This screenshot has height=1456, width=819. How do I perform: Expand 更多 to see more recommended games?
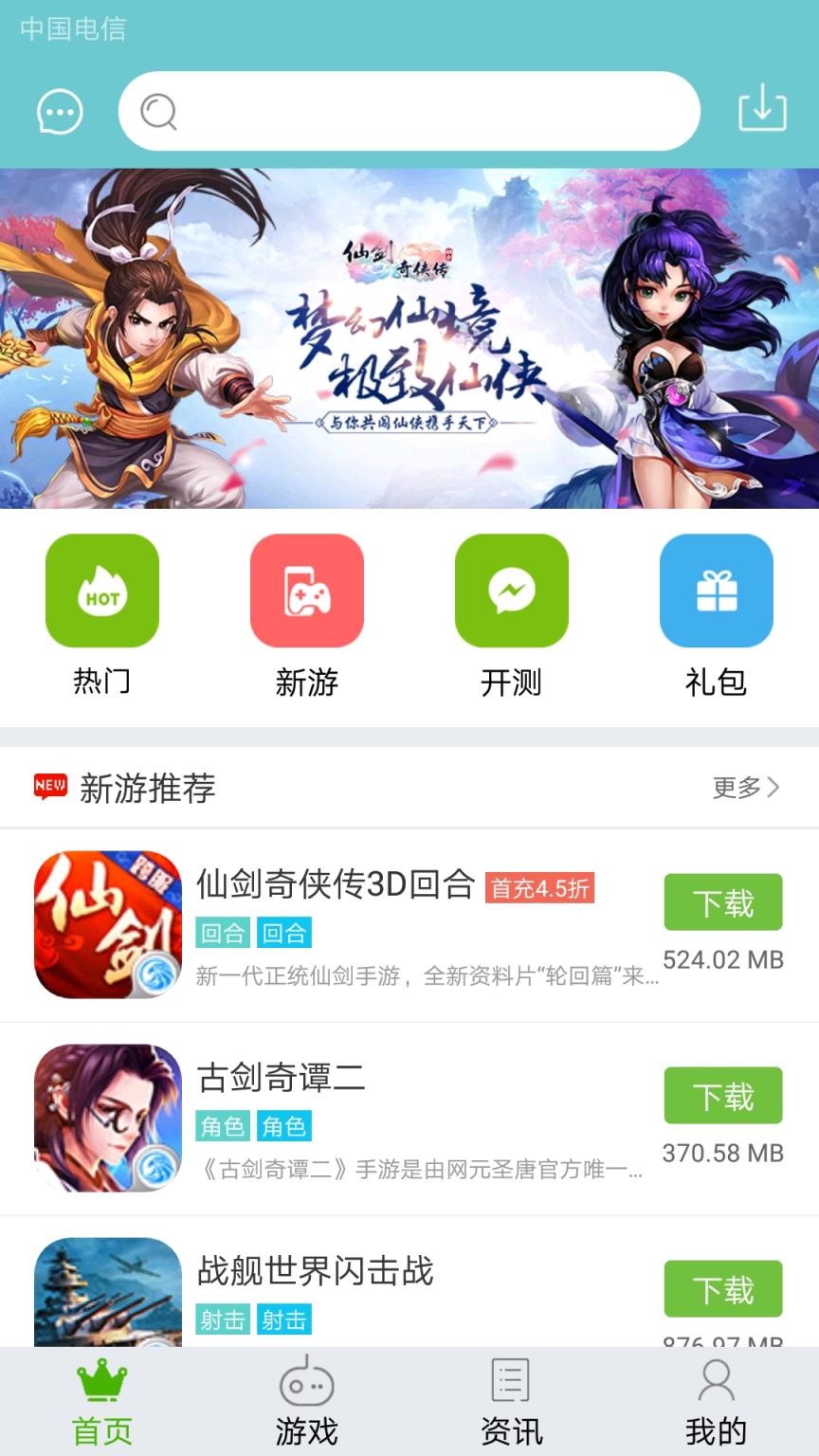tap(745, 786)
